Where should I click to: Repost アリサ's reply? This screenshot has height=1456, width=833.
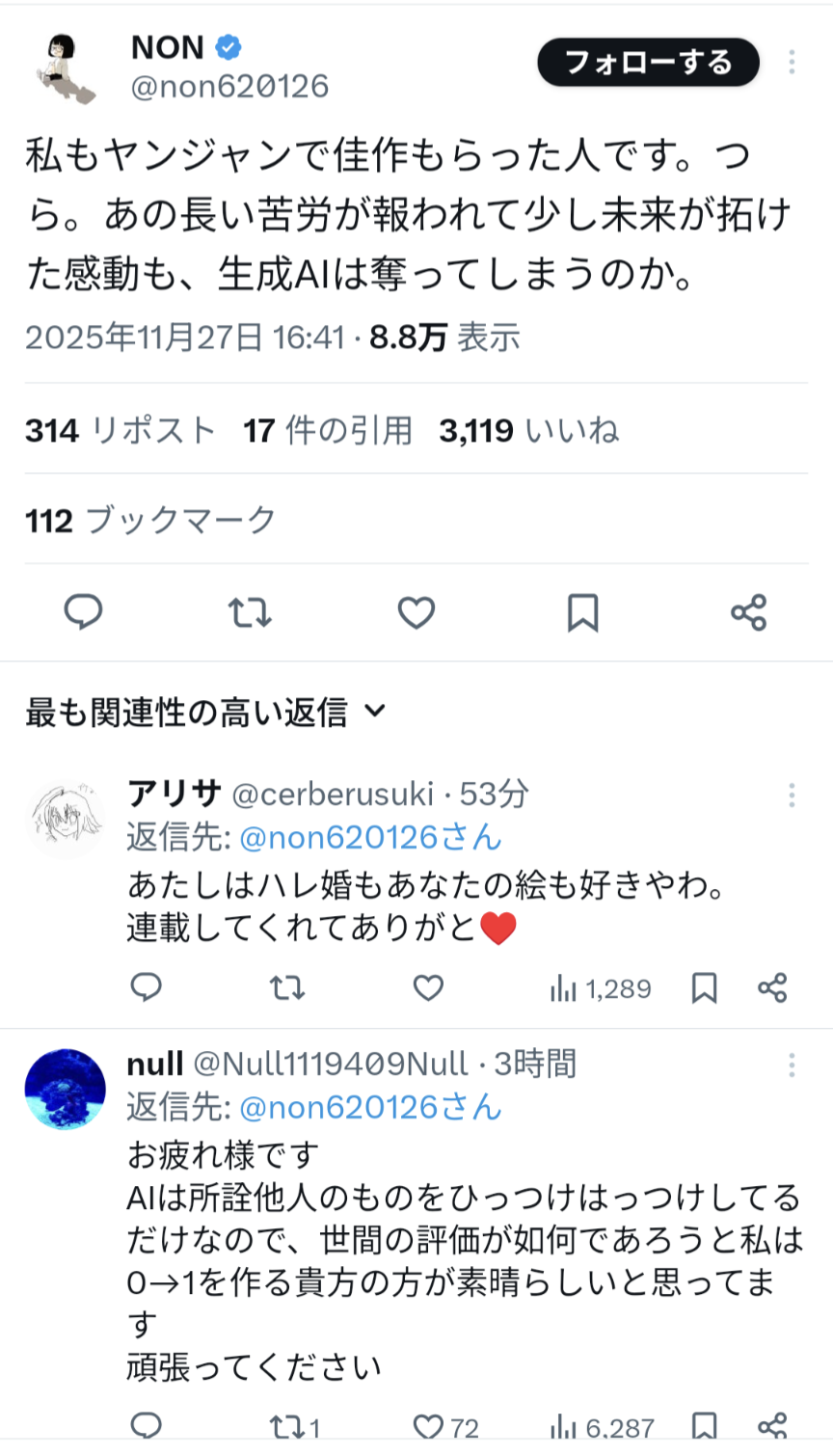[x=286, y=988]
